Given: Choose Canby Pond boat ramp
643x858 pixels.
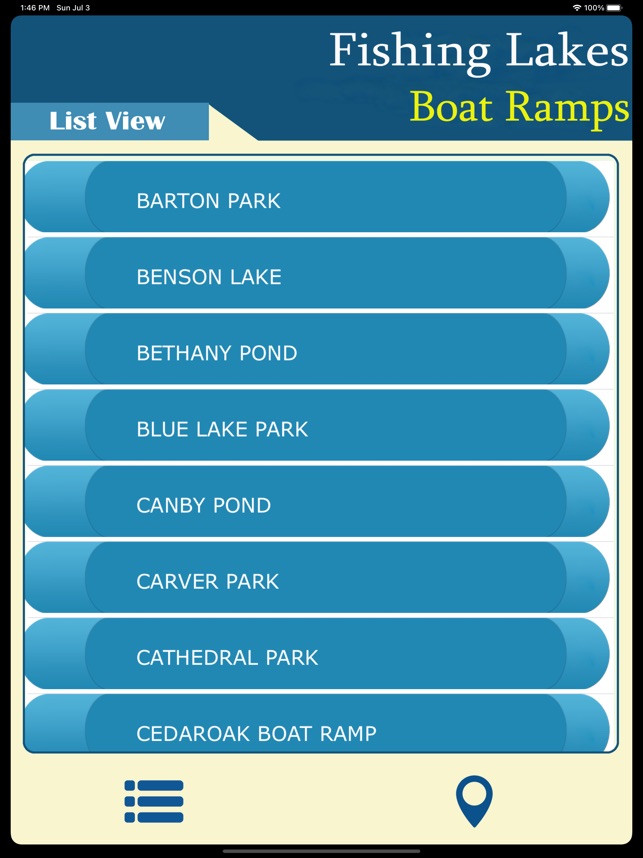Looking at the screenshot, I should click(316, 503).
